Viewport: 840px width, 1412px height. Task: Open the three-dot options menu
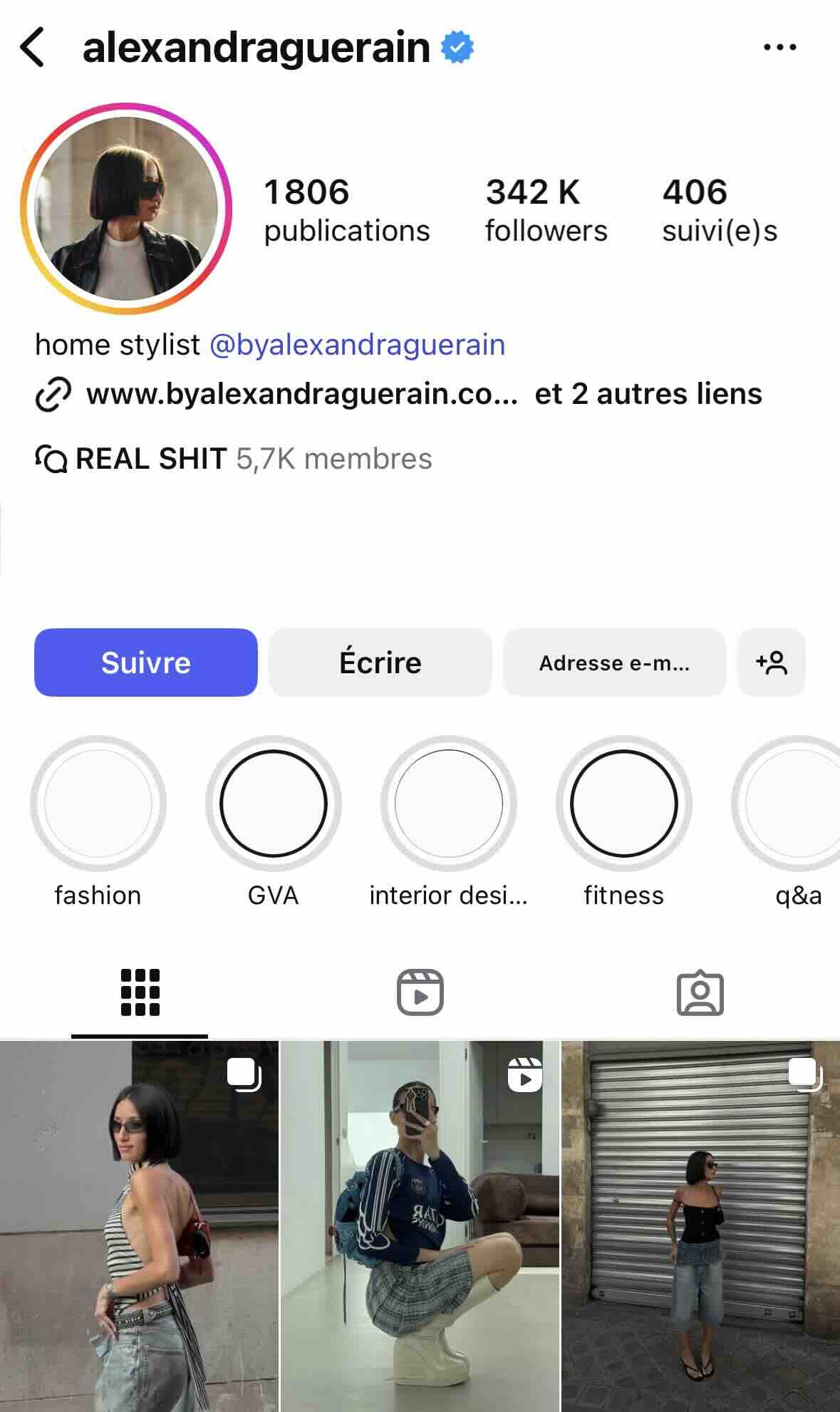pyautogui.click(x=779, y=48)
